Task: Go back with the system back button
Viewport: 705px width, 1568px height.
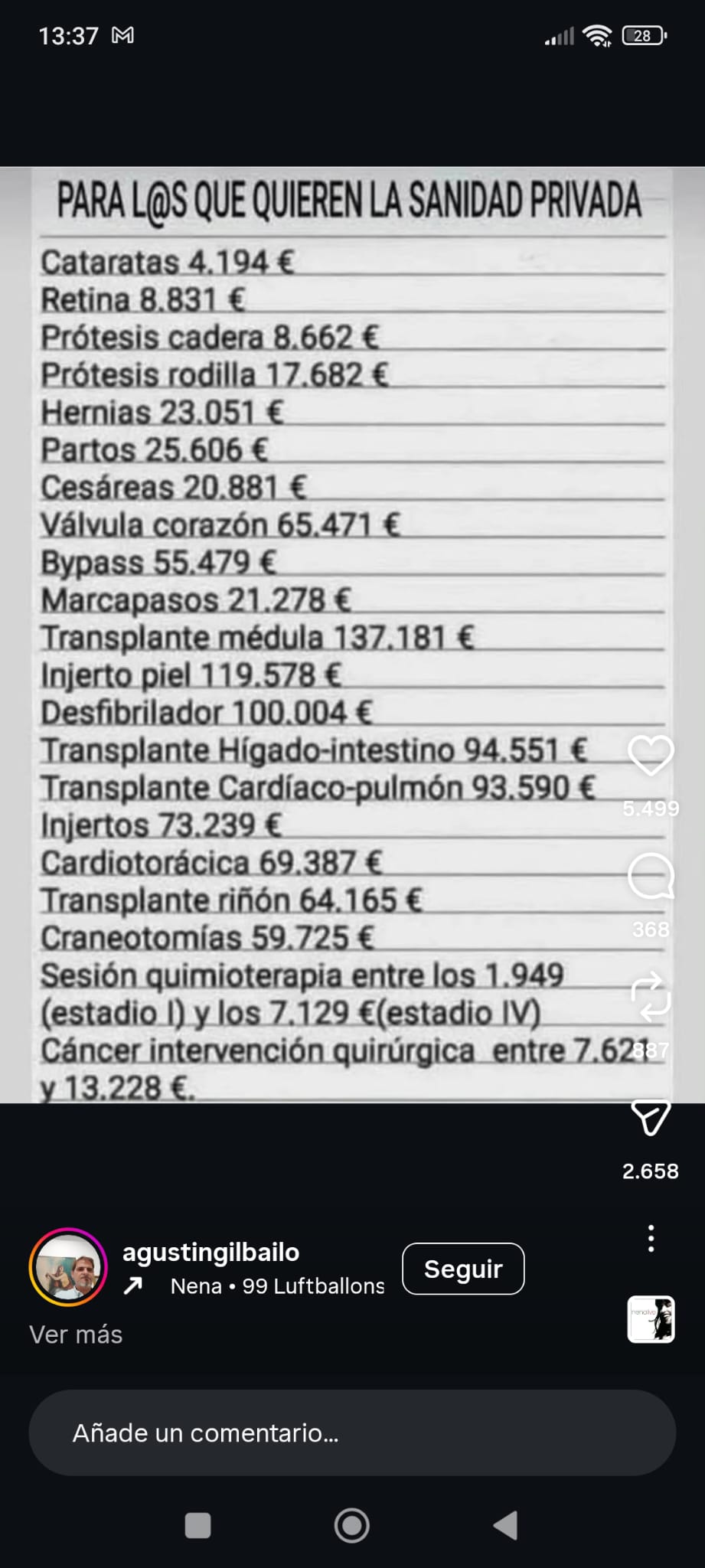Action: point(506,1525)
